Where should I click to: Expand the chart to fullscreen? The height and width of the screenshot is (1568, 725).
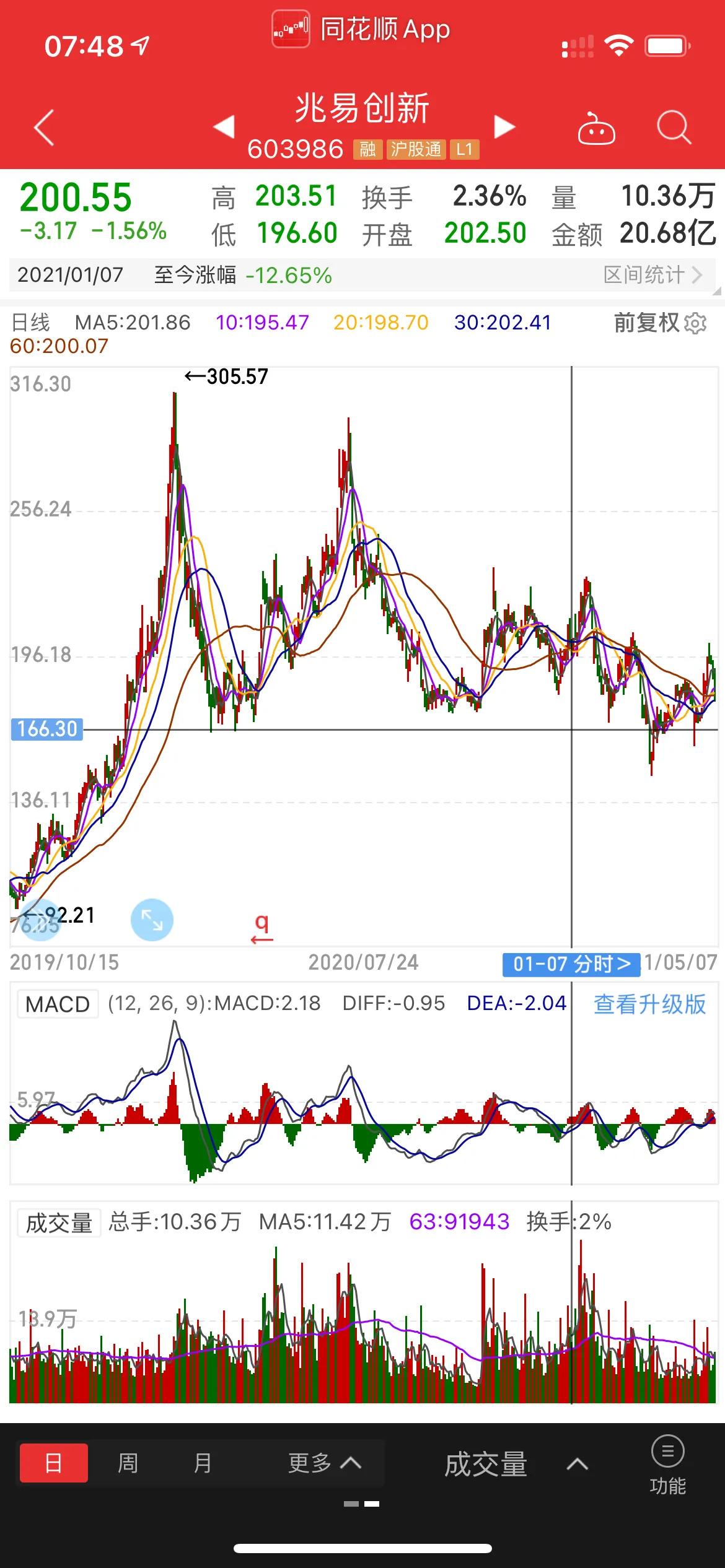pos(152,920)
